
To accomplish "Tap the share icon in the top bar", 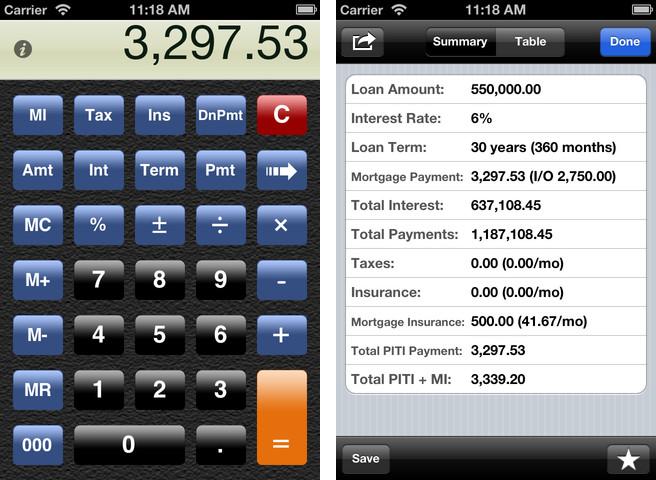I will pos(362,42).
